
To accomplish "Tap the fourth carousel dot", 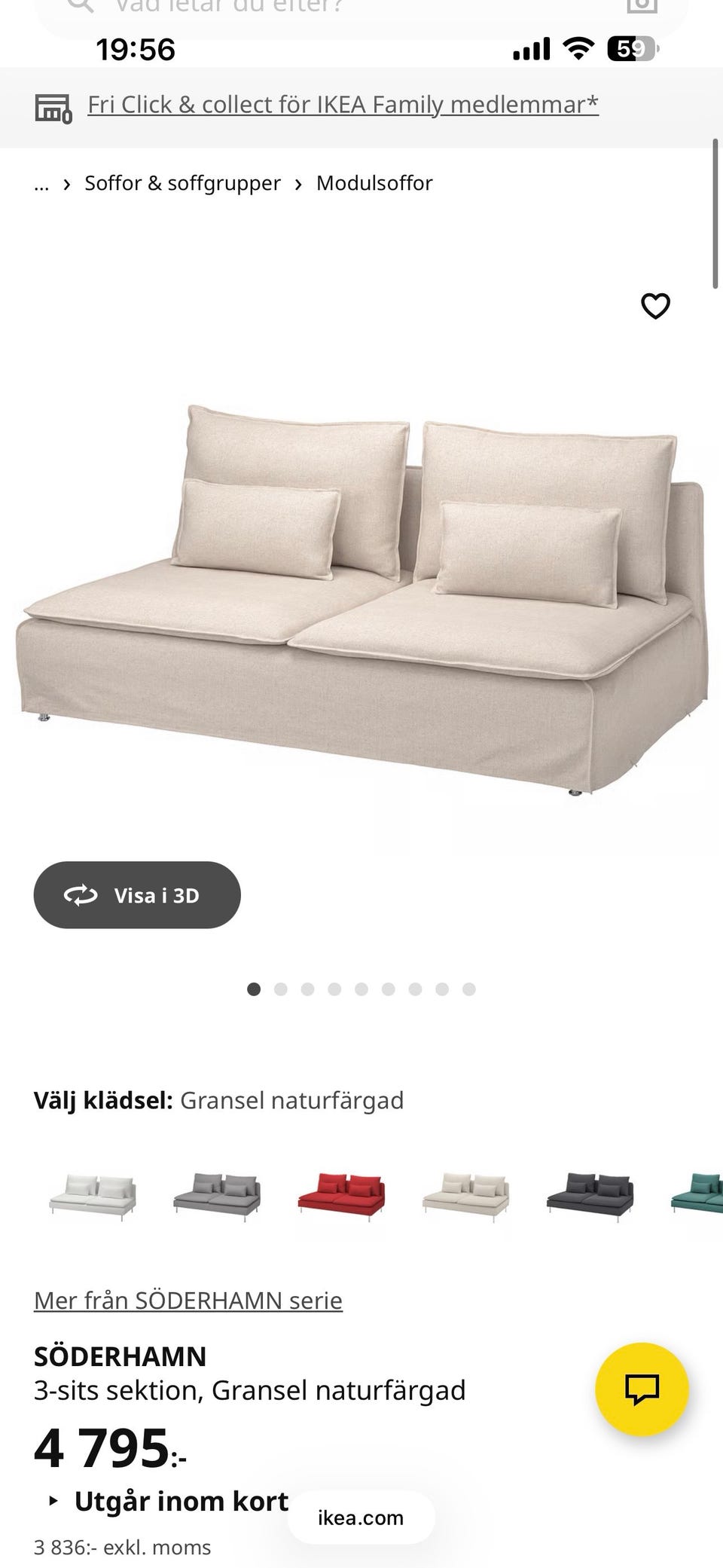I will coord(334,989).
